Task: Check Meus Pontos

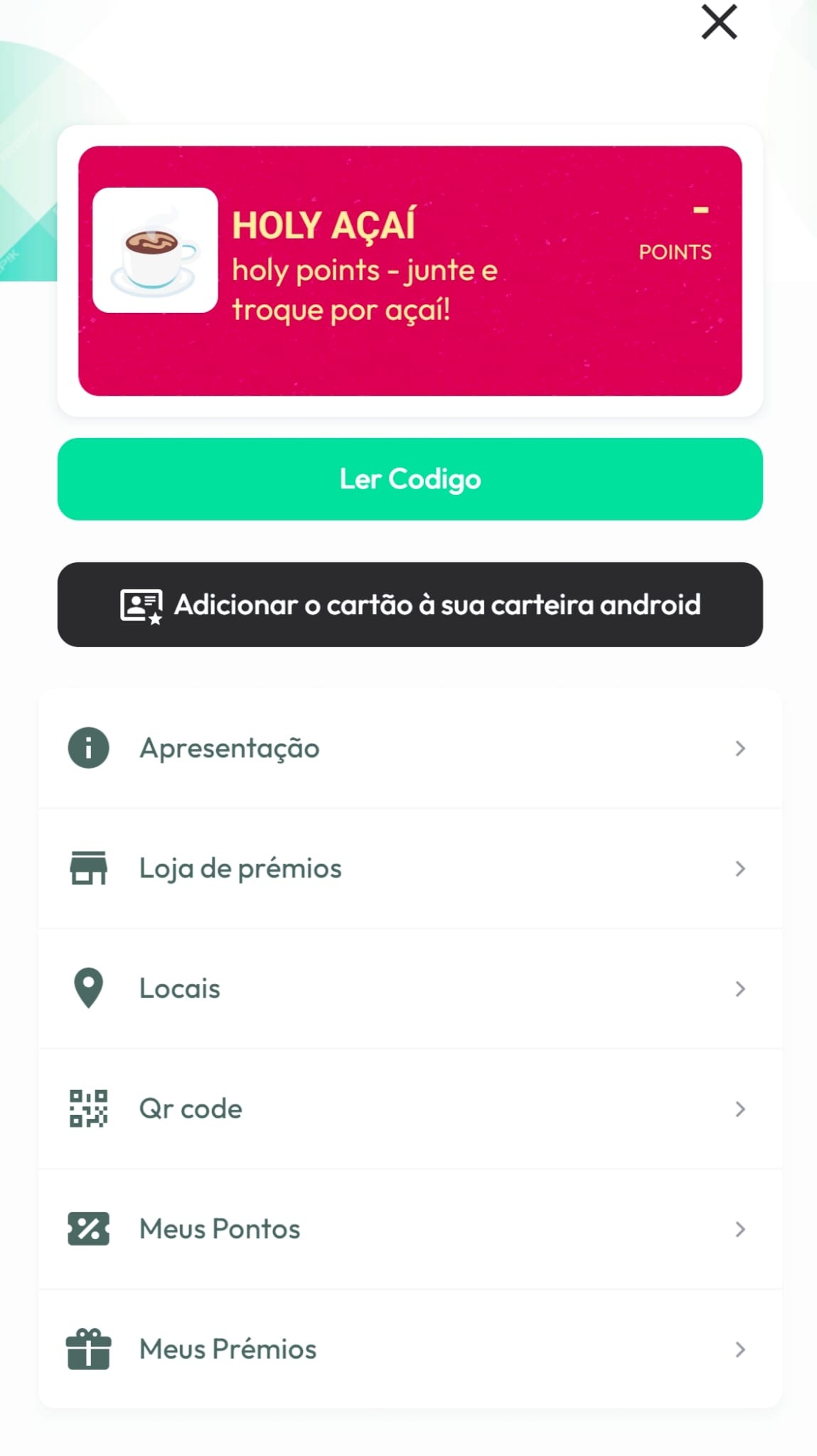Action: point(410,1228)
